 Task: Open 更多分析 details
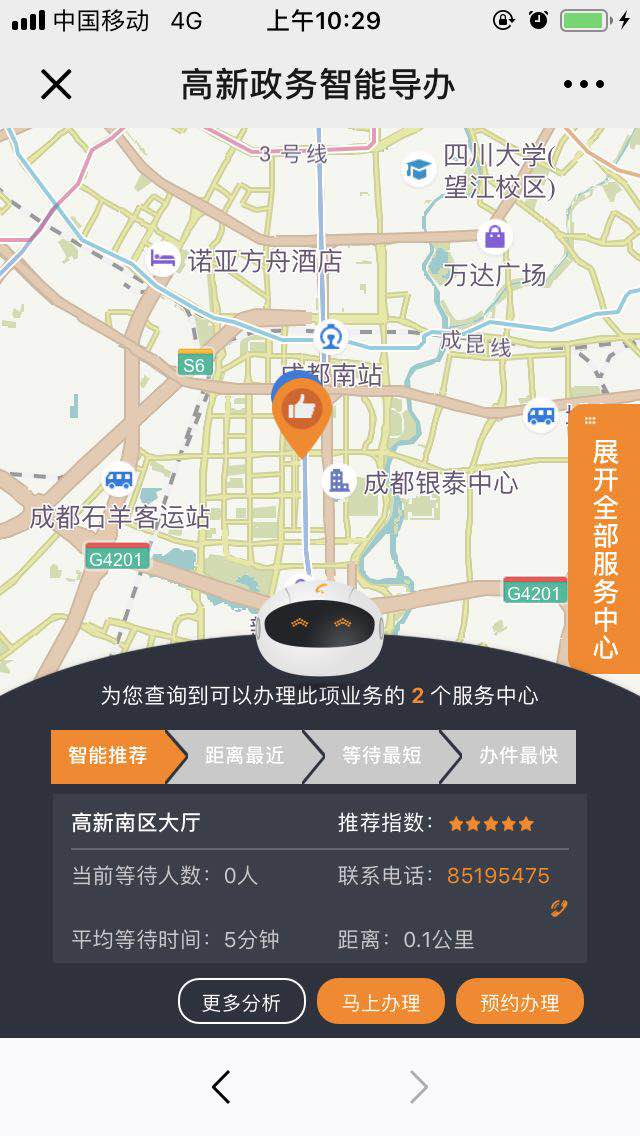tap(241, 1001)
